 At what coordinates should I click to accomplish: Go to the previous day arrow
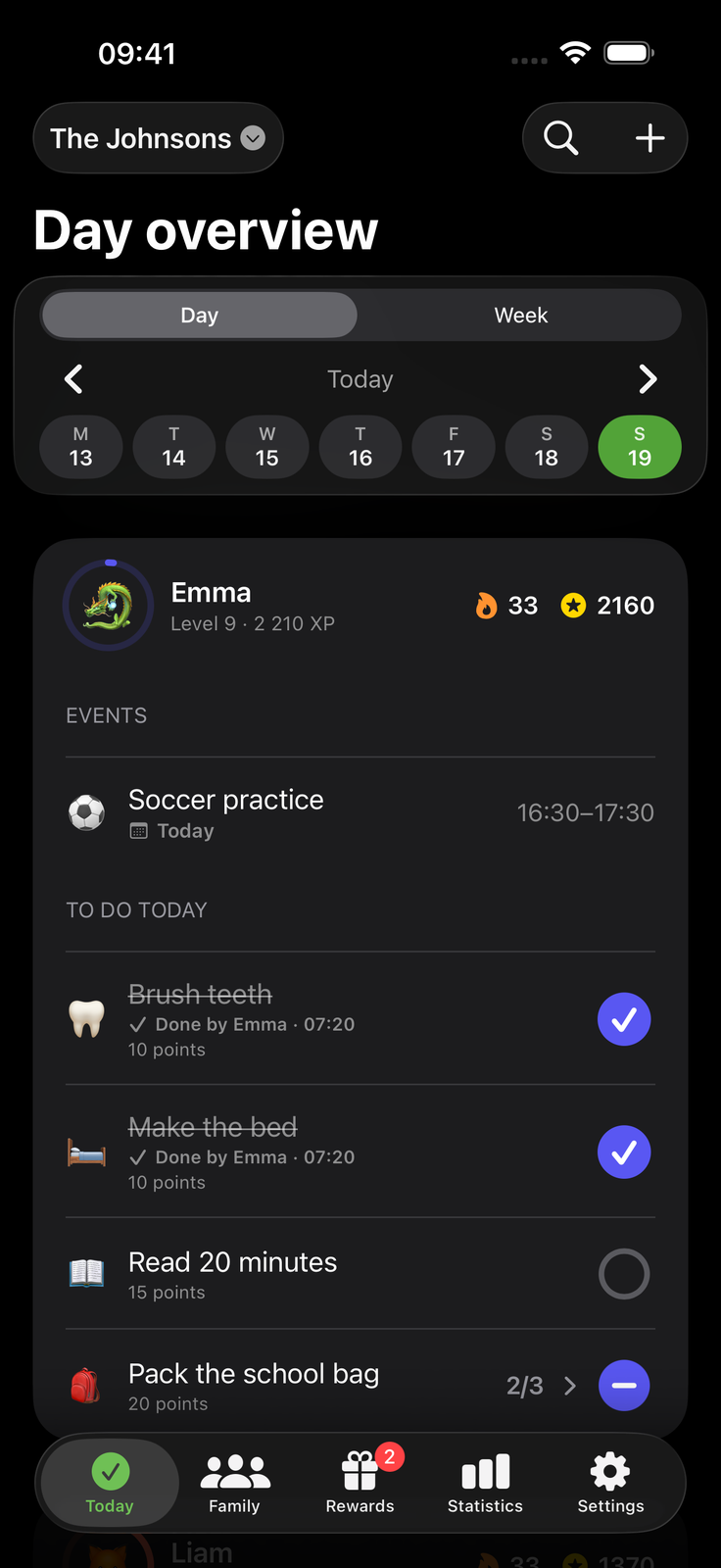(73, 379)
